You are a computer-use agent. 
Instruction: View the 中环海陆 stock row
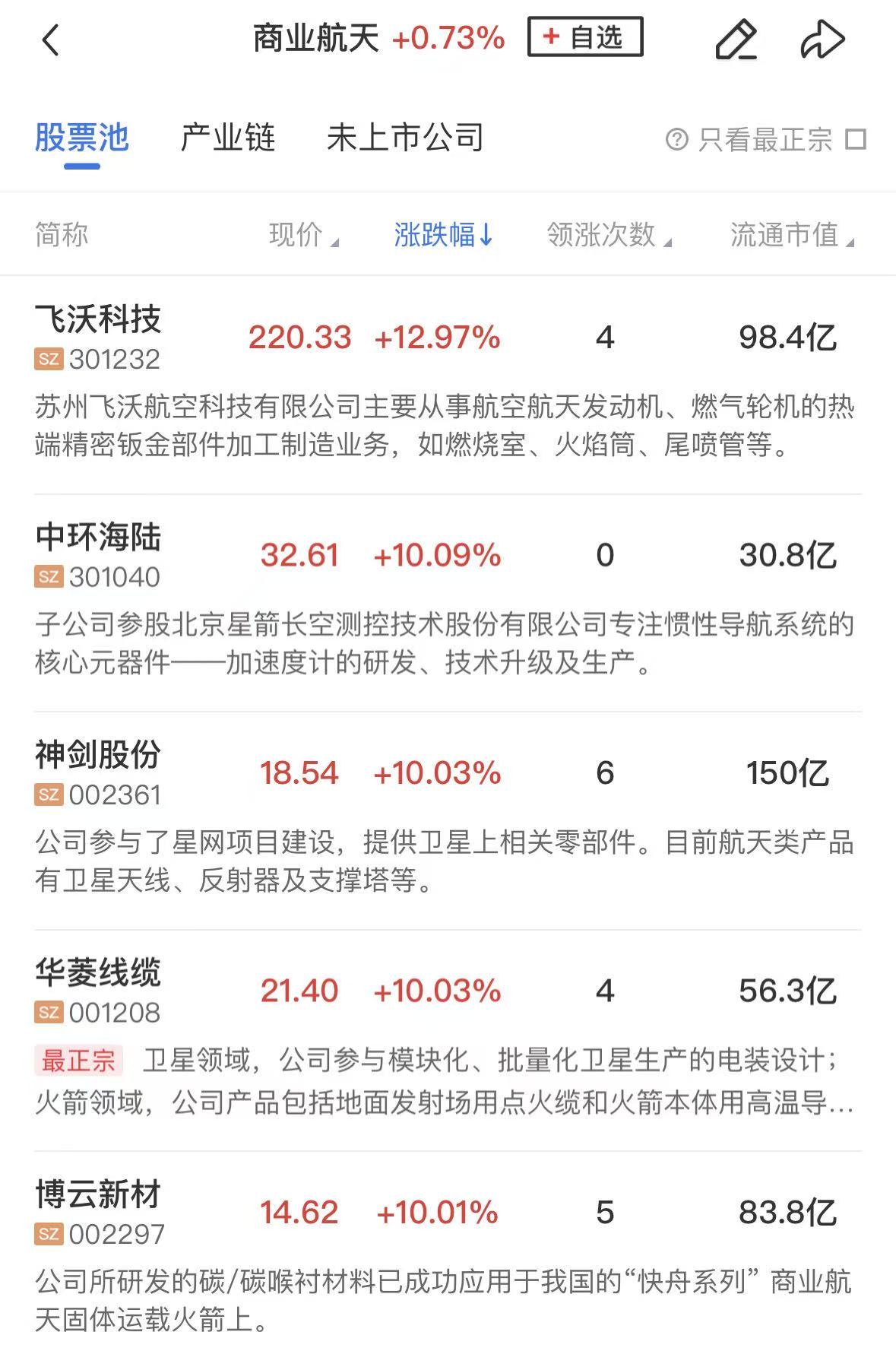point(98,538)
